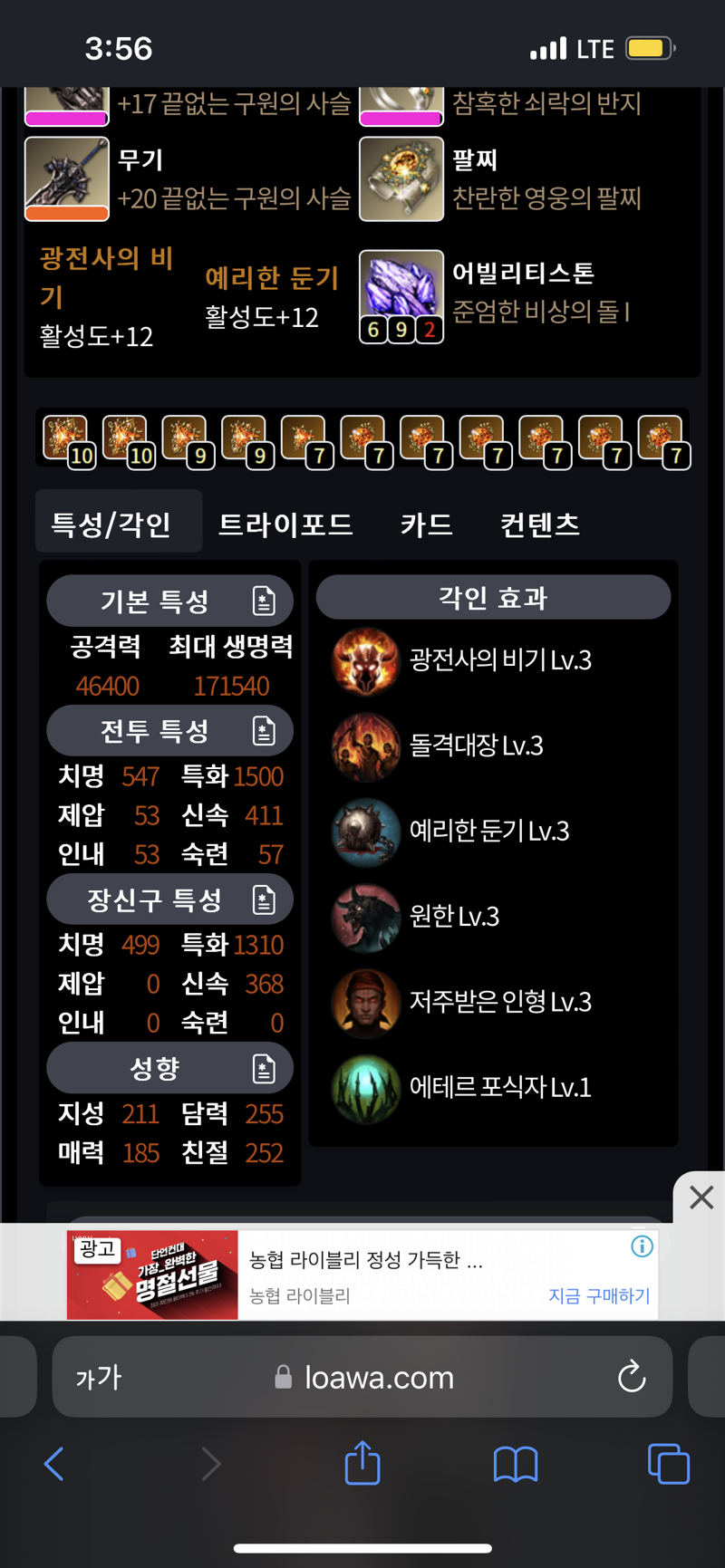Tap the 어빌리티스톤 item icon
725x1568 pixels.
pyautogui.click(x=401, y=293)
